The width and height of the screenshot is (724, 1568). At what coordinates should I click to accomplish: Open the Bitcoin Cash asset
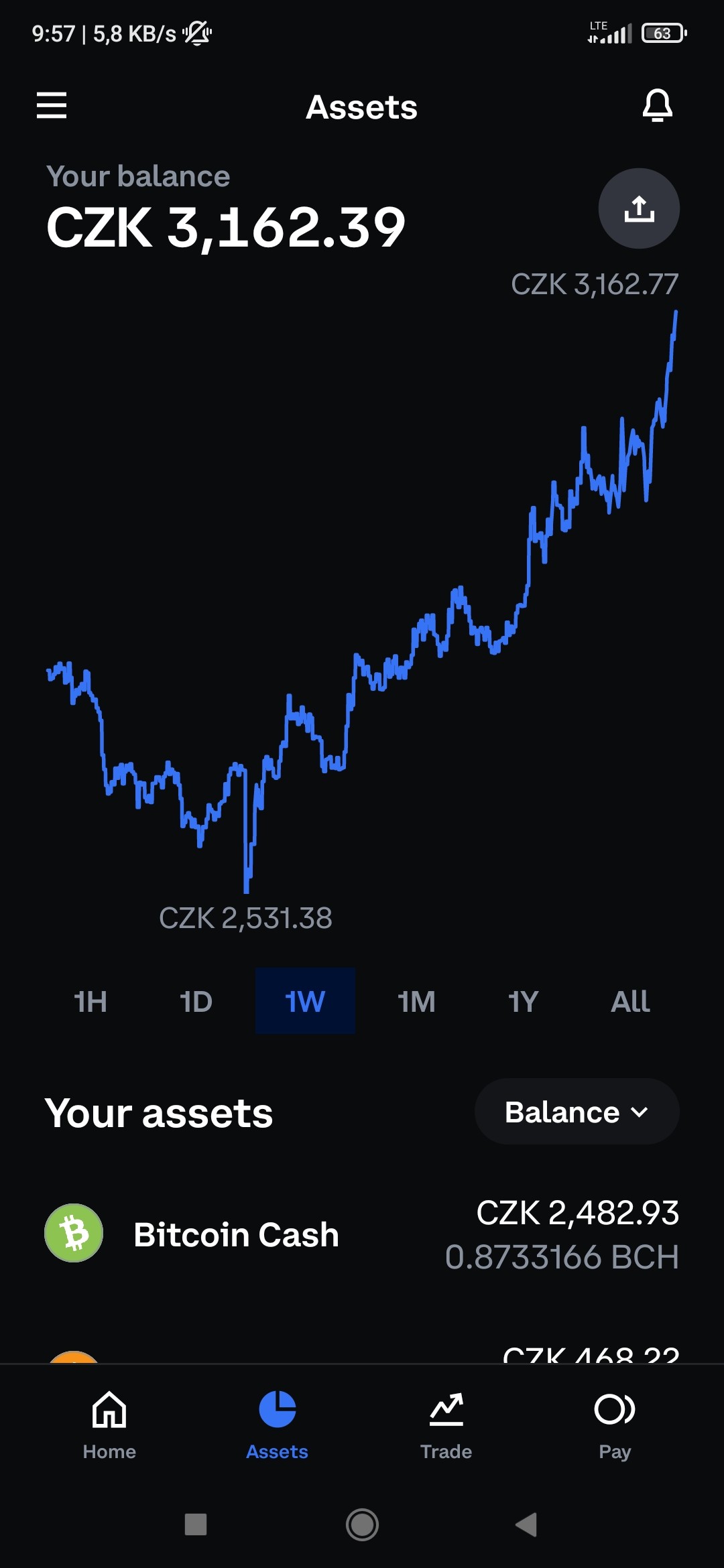pos(362,1234)
